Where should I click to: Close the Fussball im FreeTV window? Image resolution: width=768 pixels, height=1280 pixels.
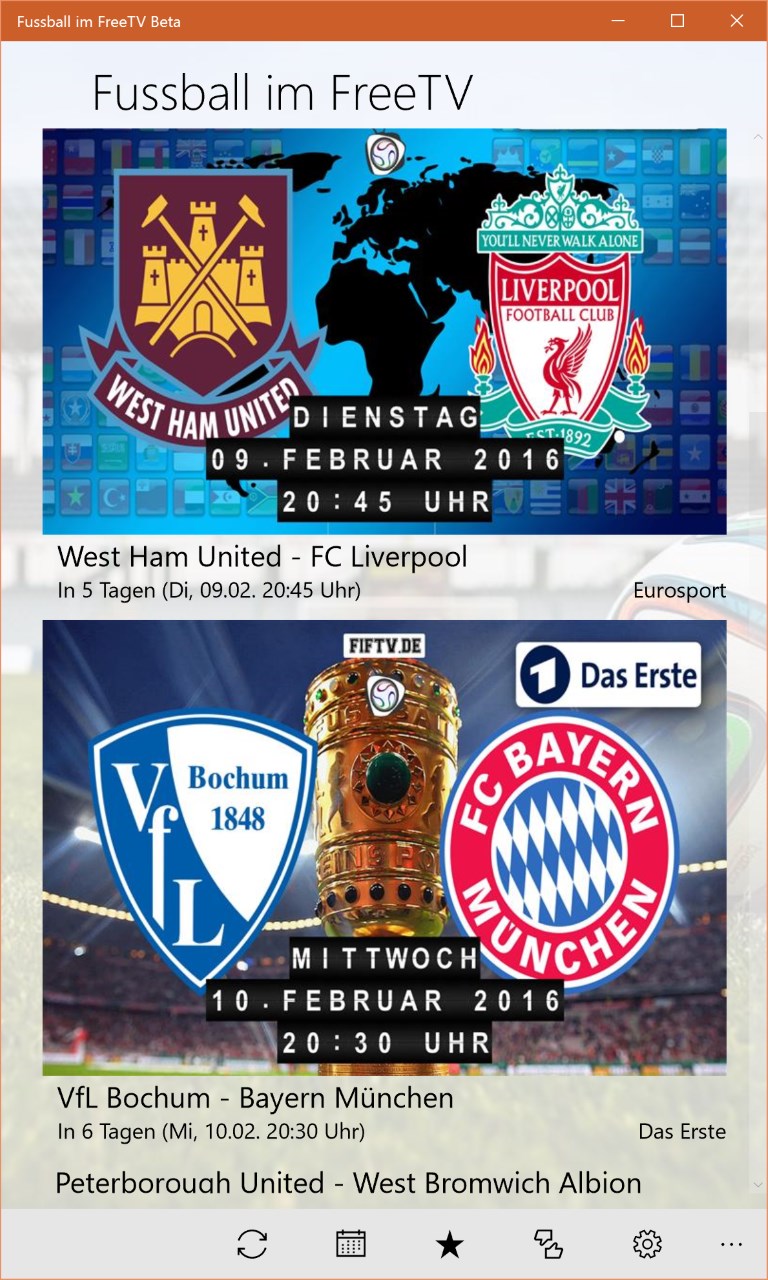coord(737,21)
